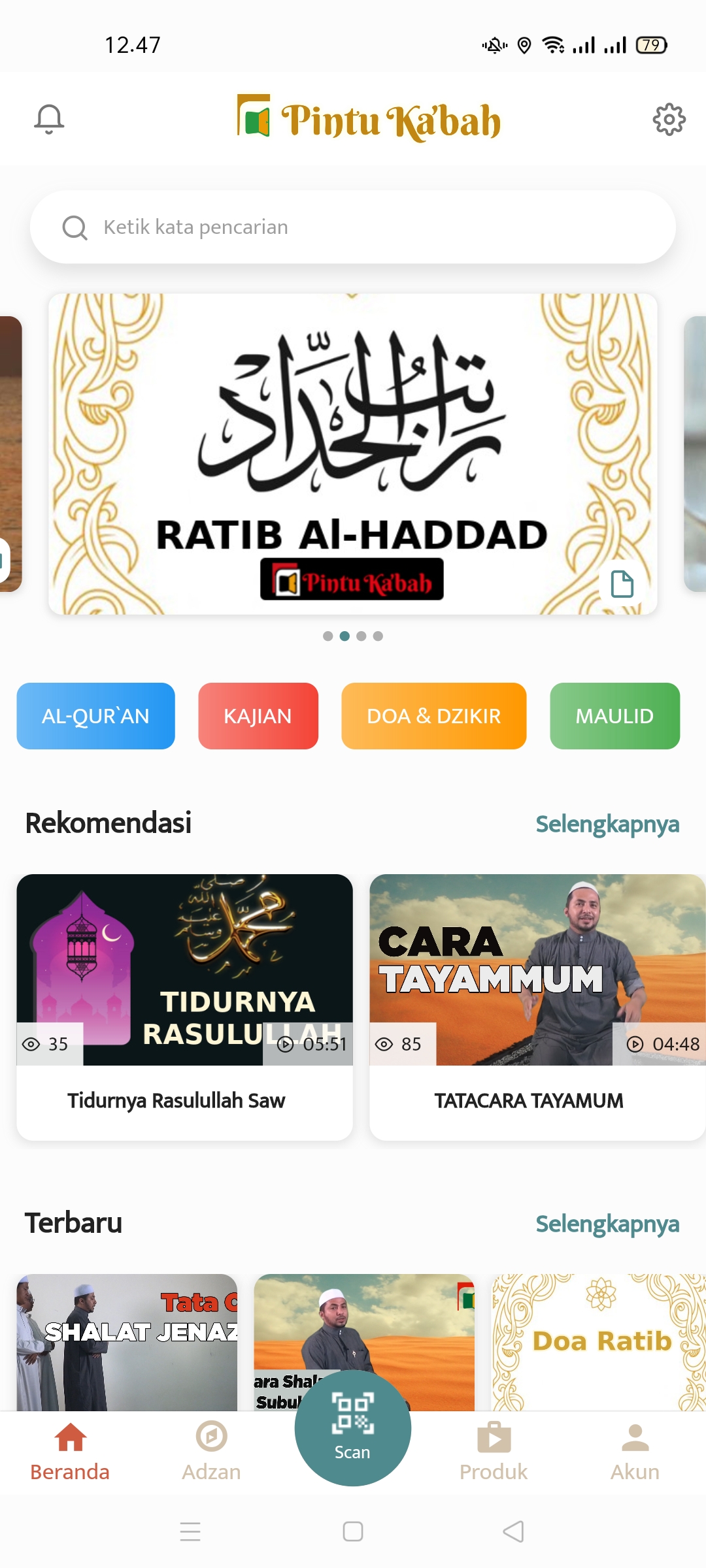Open the KAJIAN category
The width and height of the screenshot is (706, 1568).
[258, 716]
